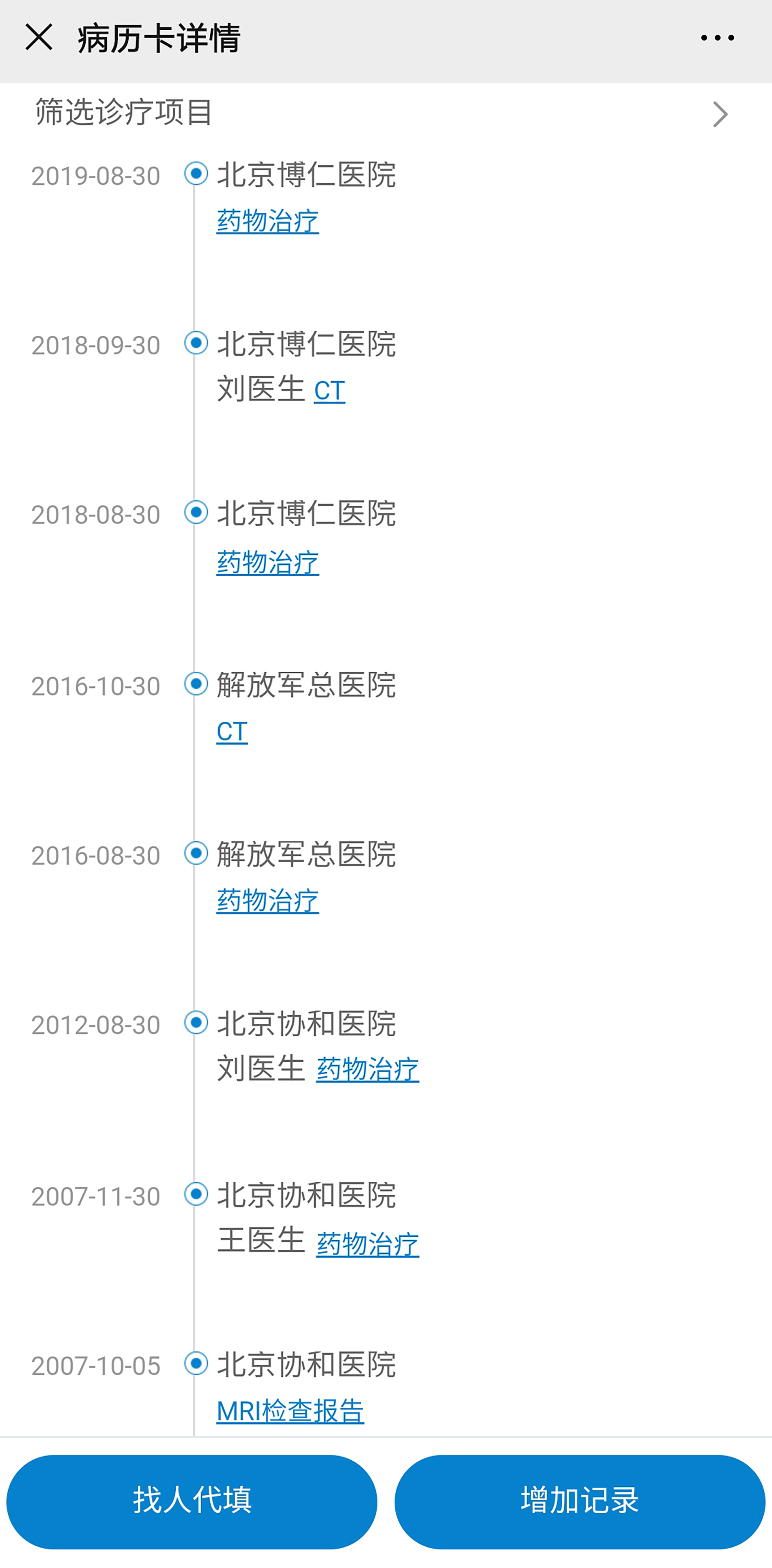Open the MRI检查报告 link
Screen dimensions: 772x1568
[290, 1410]
